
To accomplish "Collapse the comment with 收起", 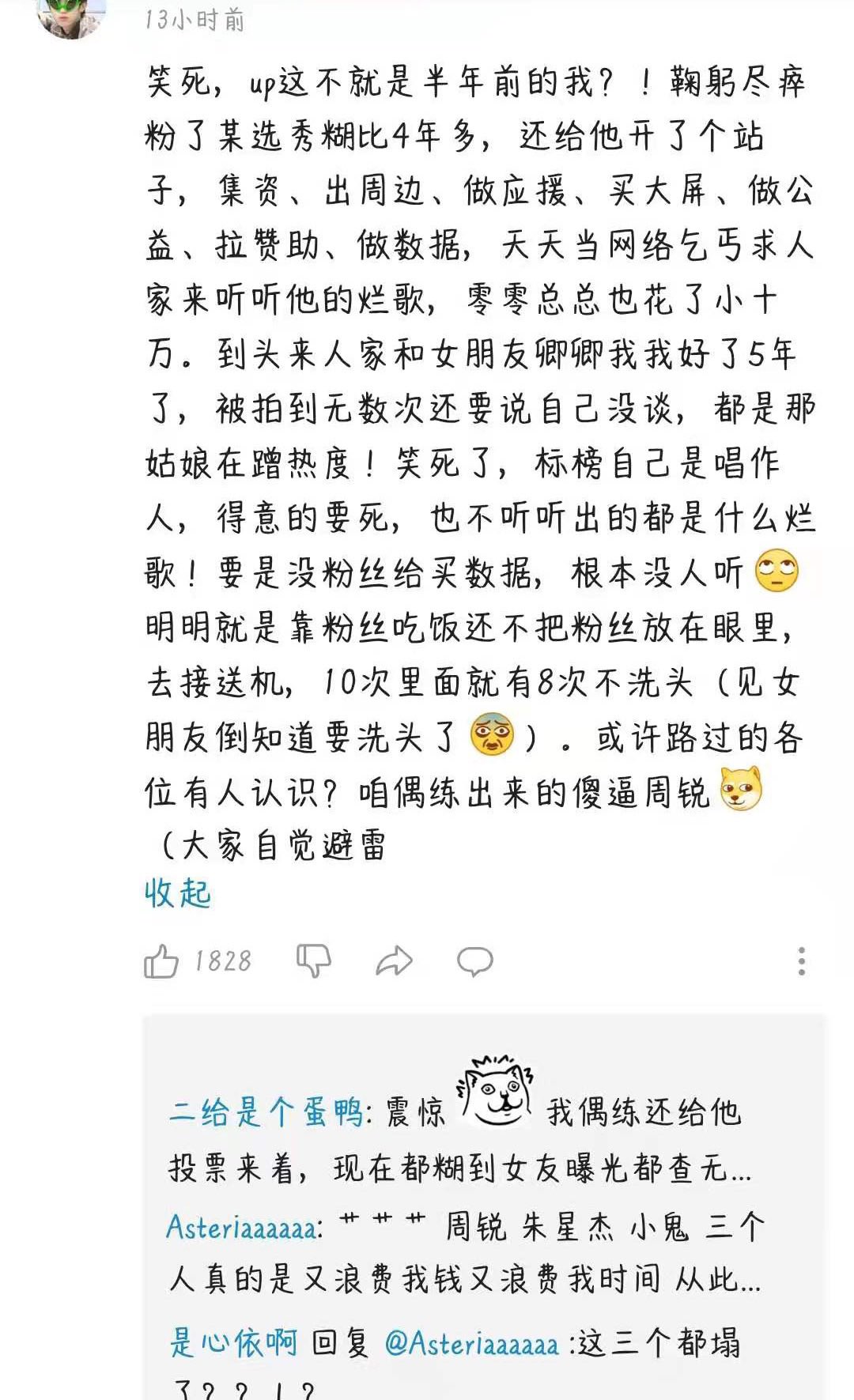I will click(x=178, y=894).
